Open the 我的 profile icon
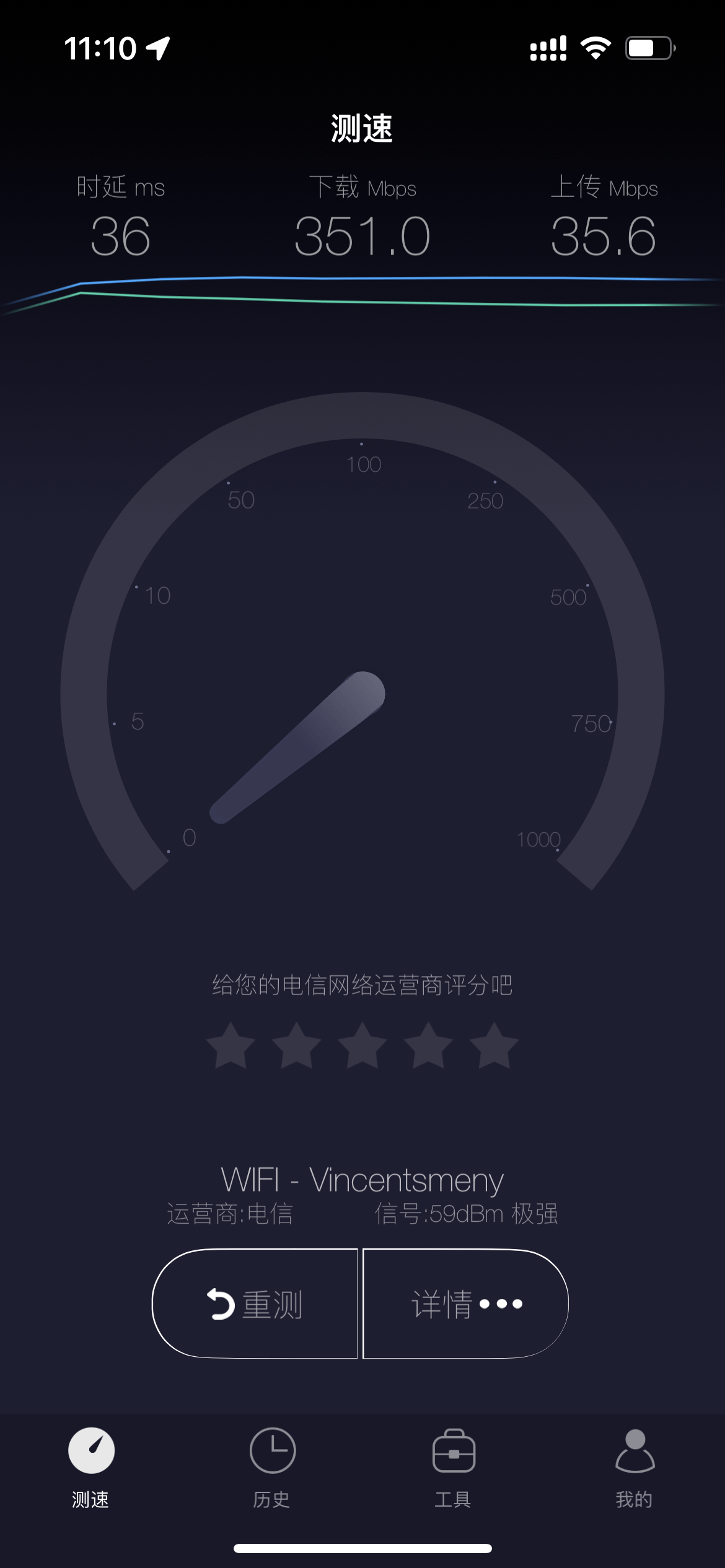The height and width of the screenshot is (1568, 725). click(635, 1450)
